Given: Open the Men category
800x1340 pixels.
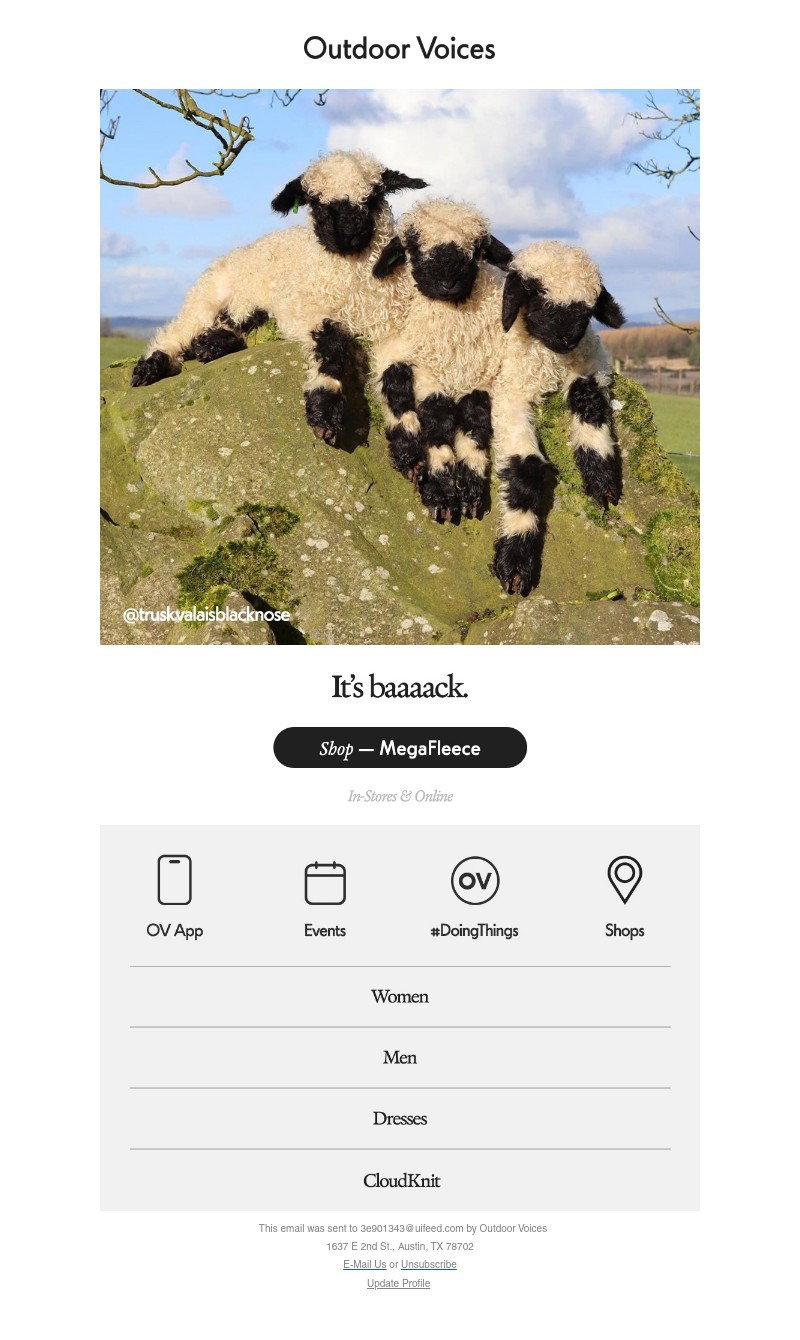Looking at the screenshot, I should point(400,1058).
